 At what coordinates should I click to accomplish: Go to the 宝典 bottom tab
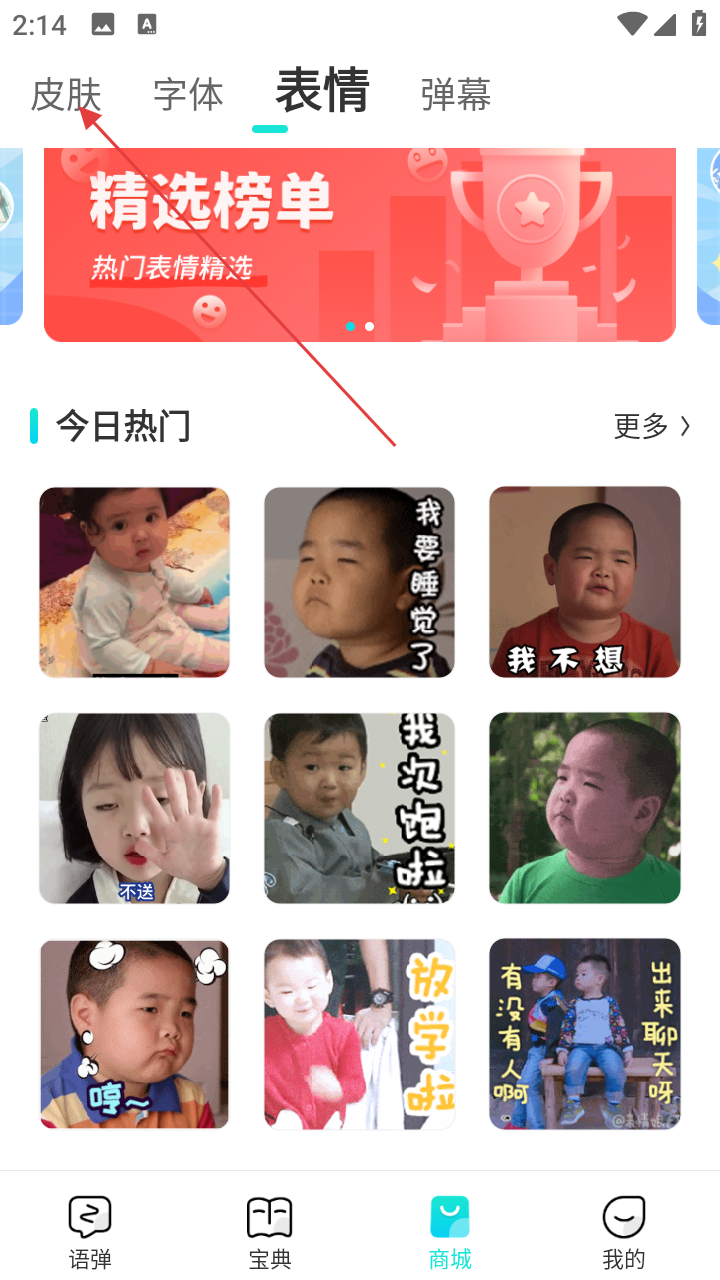pos(270,1232)
